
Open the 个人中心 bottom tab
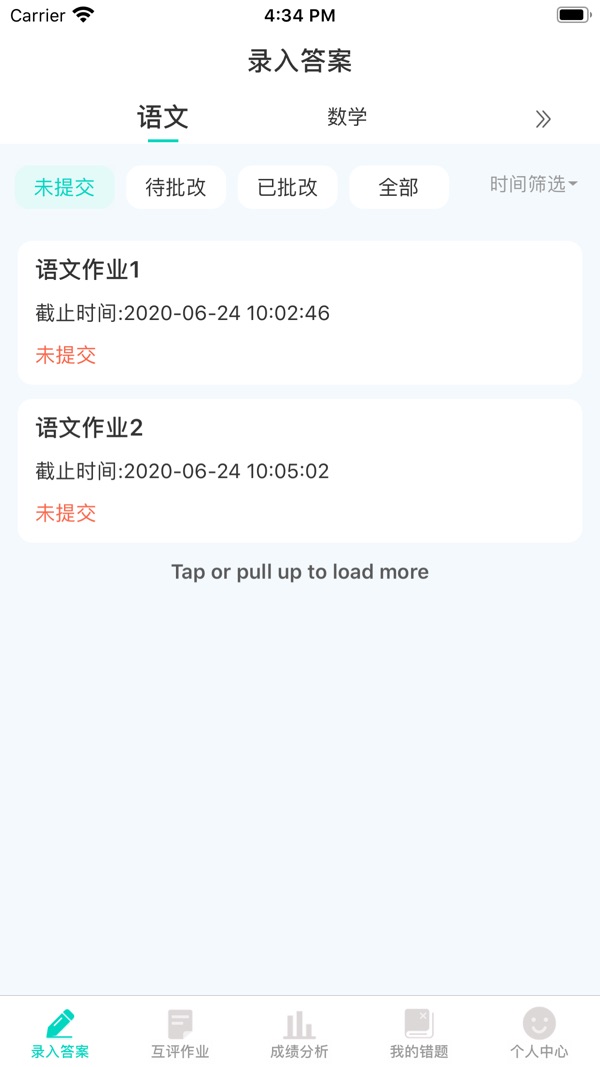[539, 1034]
